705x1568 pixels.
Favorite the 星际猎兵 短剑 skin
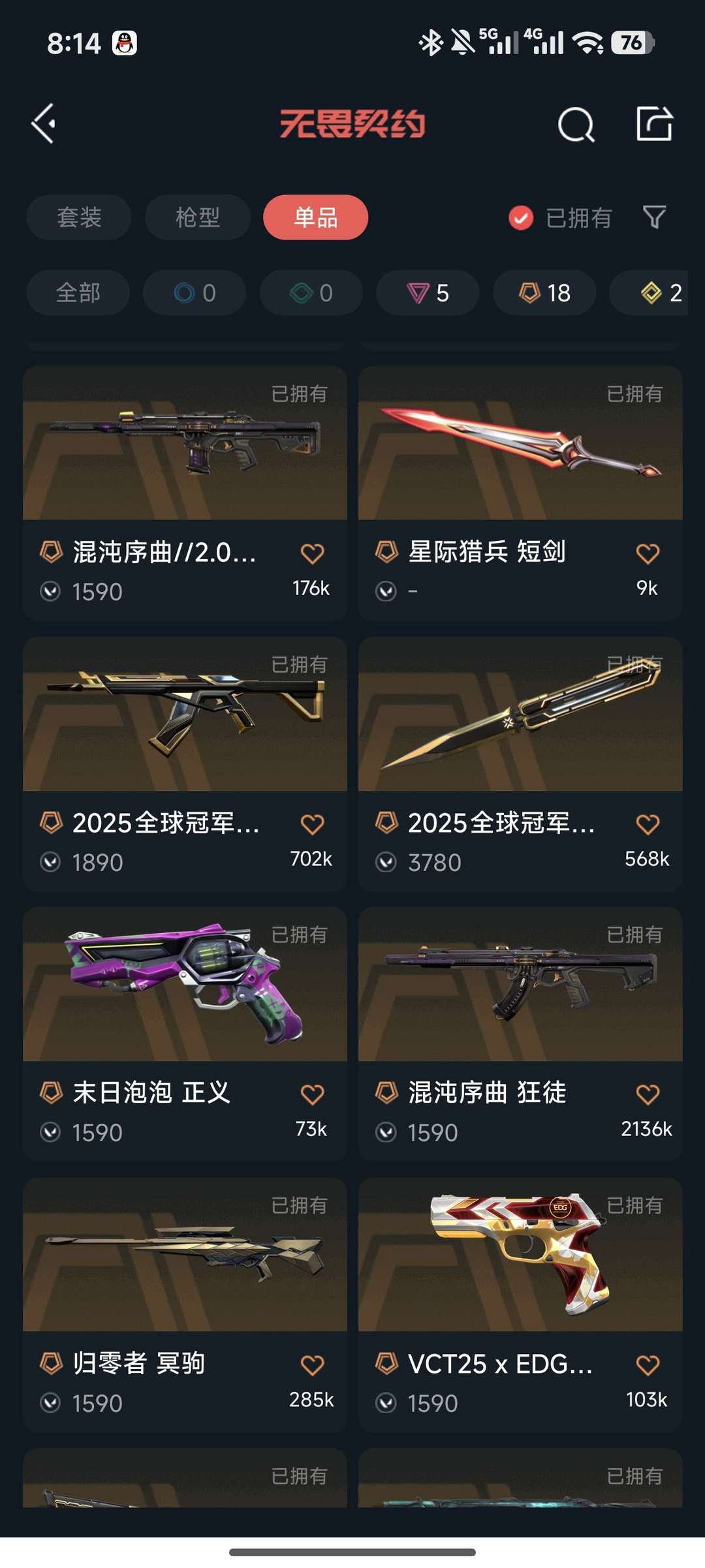pyautogui.click(x=646, y=552)
